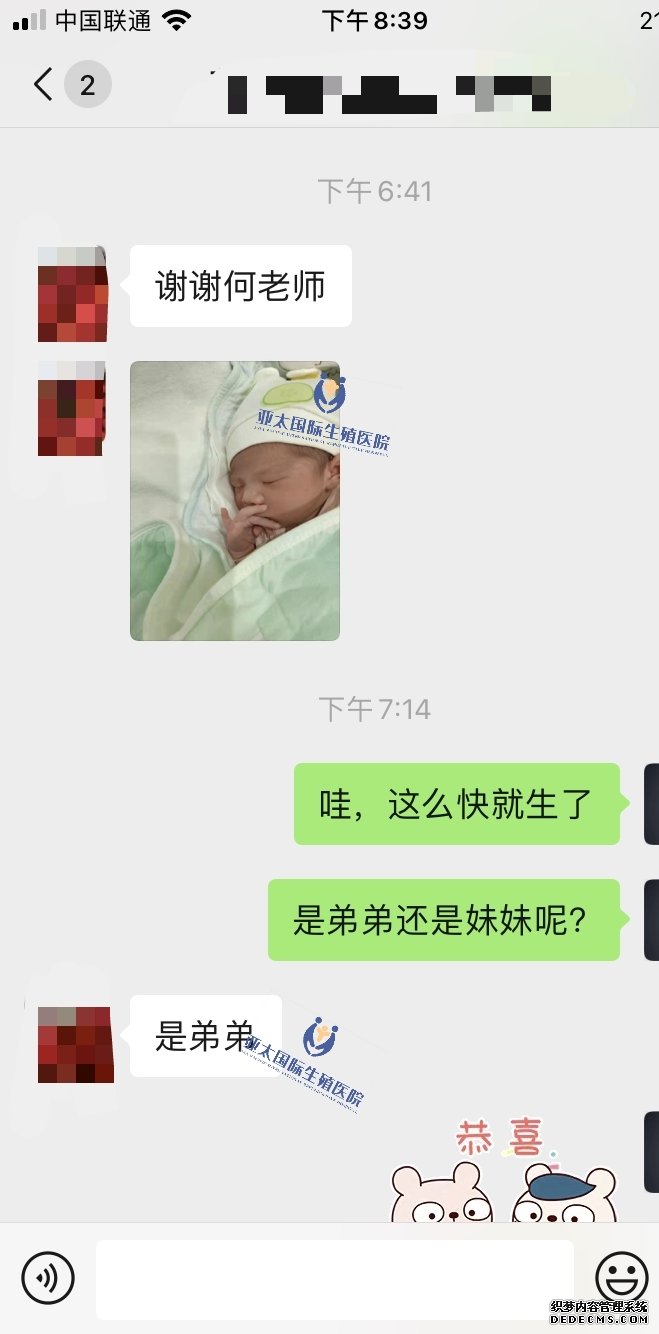This screenshot has height=1334, width=659.
Task: Open avatar of sender beside 是弟弟
Action: (x=75, y=1044)
